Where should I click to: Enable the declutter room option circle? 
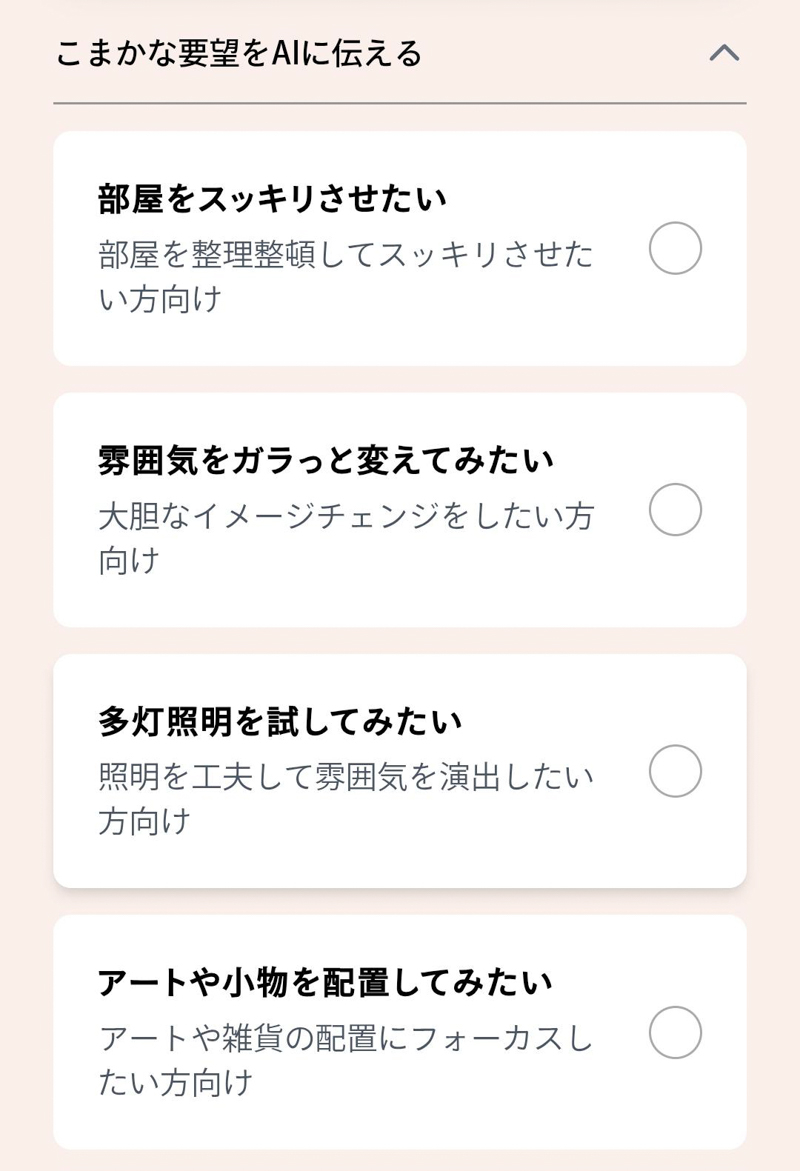[x=675, y=250]
